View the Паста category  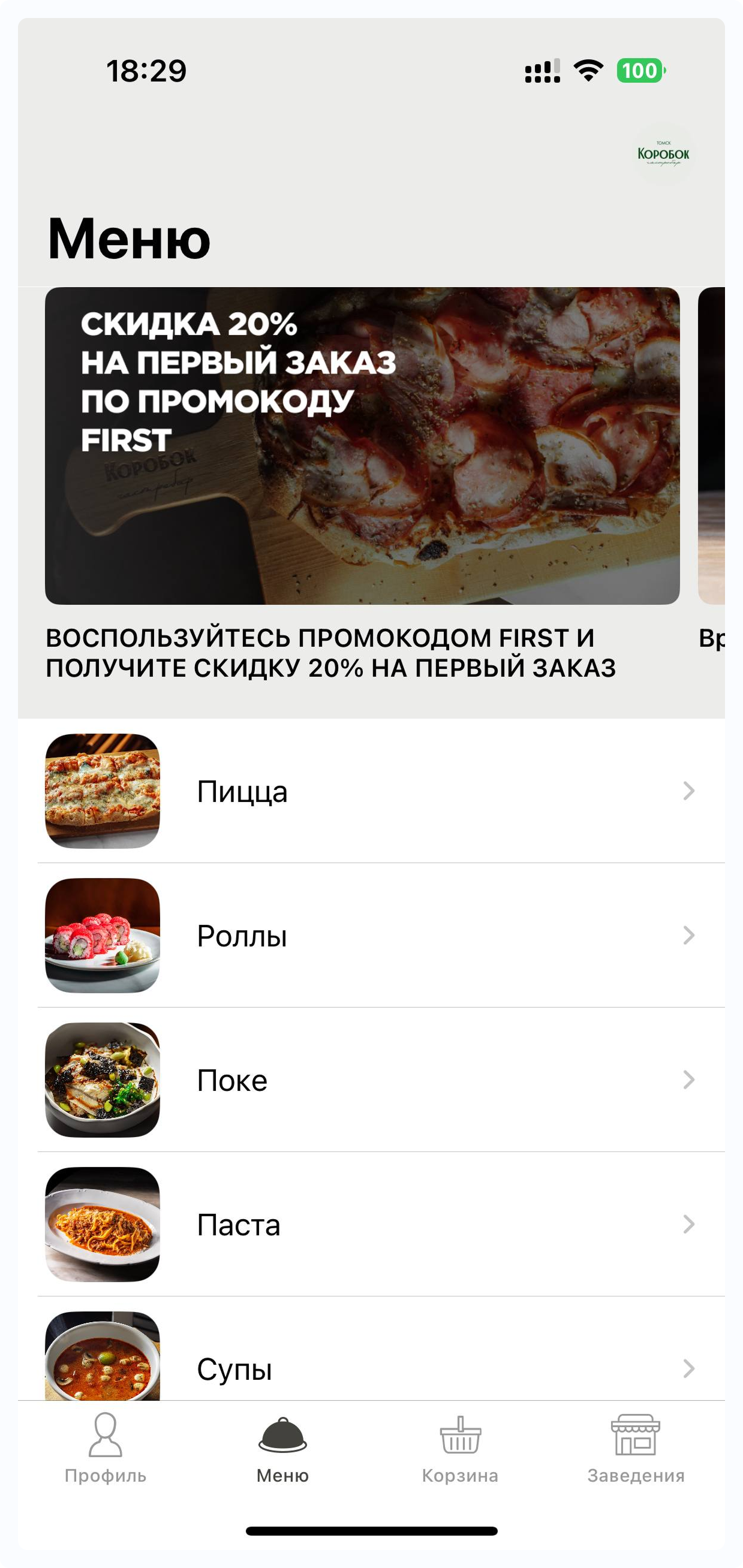(372, 1223)
